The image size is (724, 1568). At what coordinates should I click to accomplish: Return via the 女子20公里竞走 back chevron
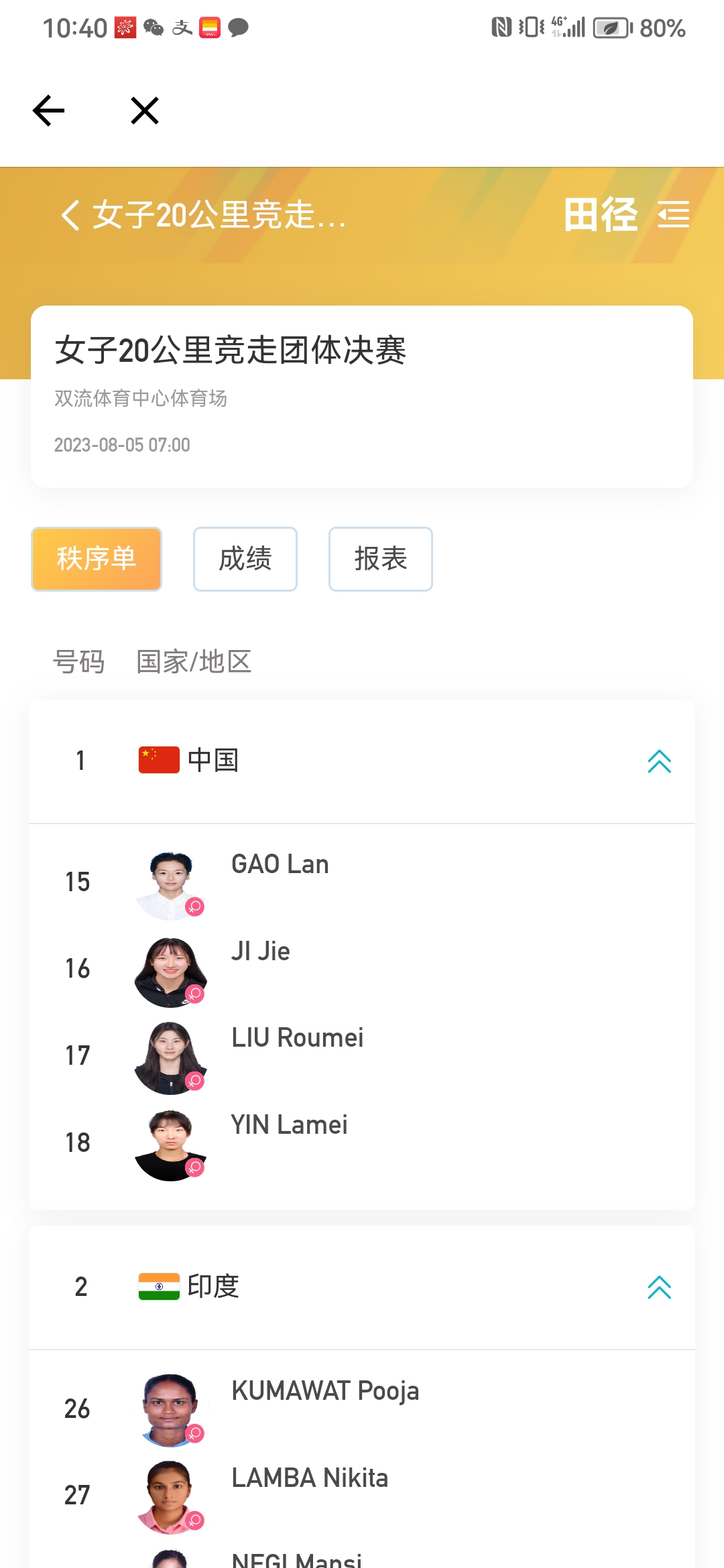coord(70,215)
